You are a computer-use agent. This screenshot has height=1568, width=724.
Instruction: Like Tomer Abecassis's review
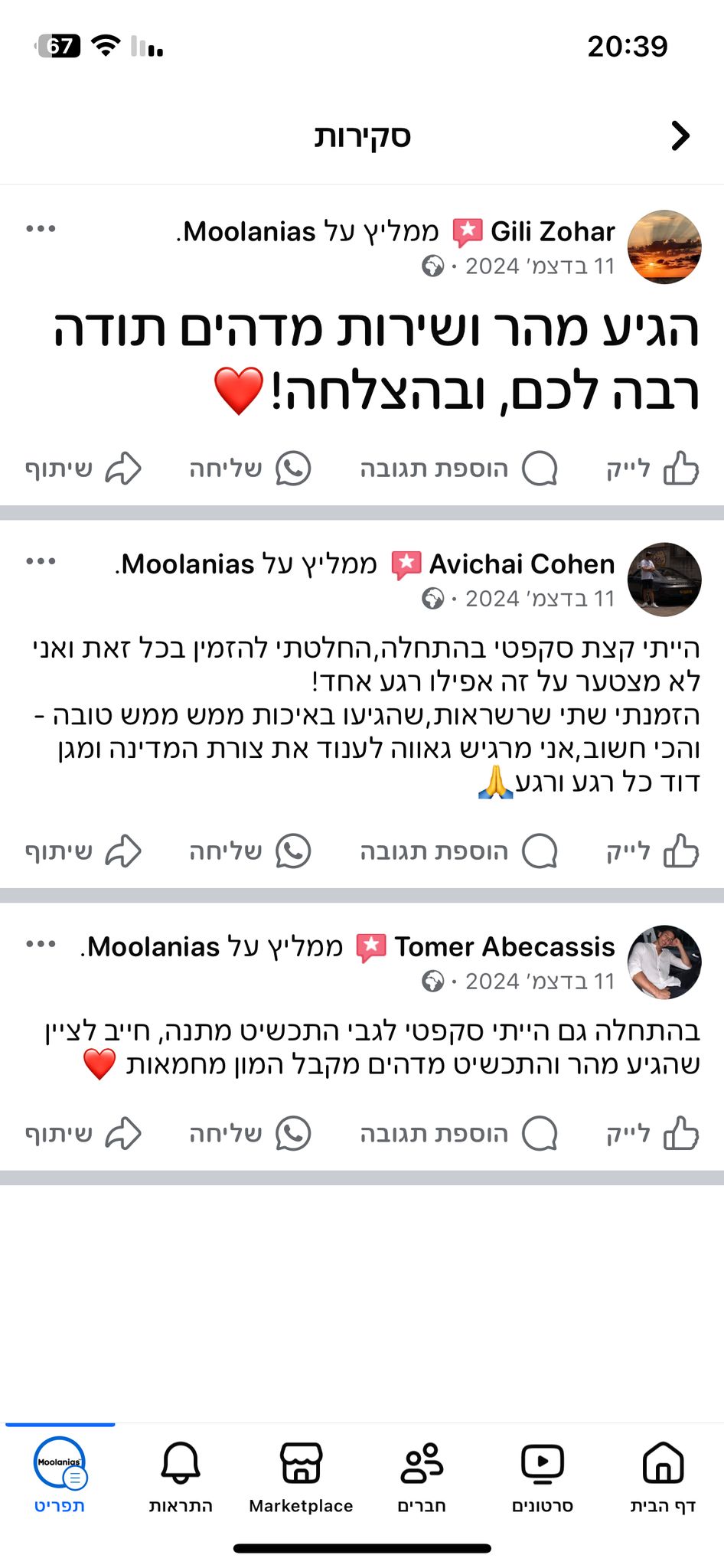coord(652,1133)
